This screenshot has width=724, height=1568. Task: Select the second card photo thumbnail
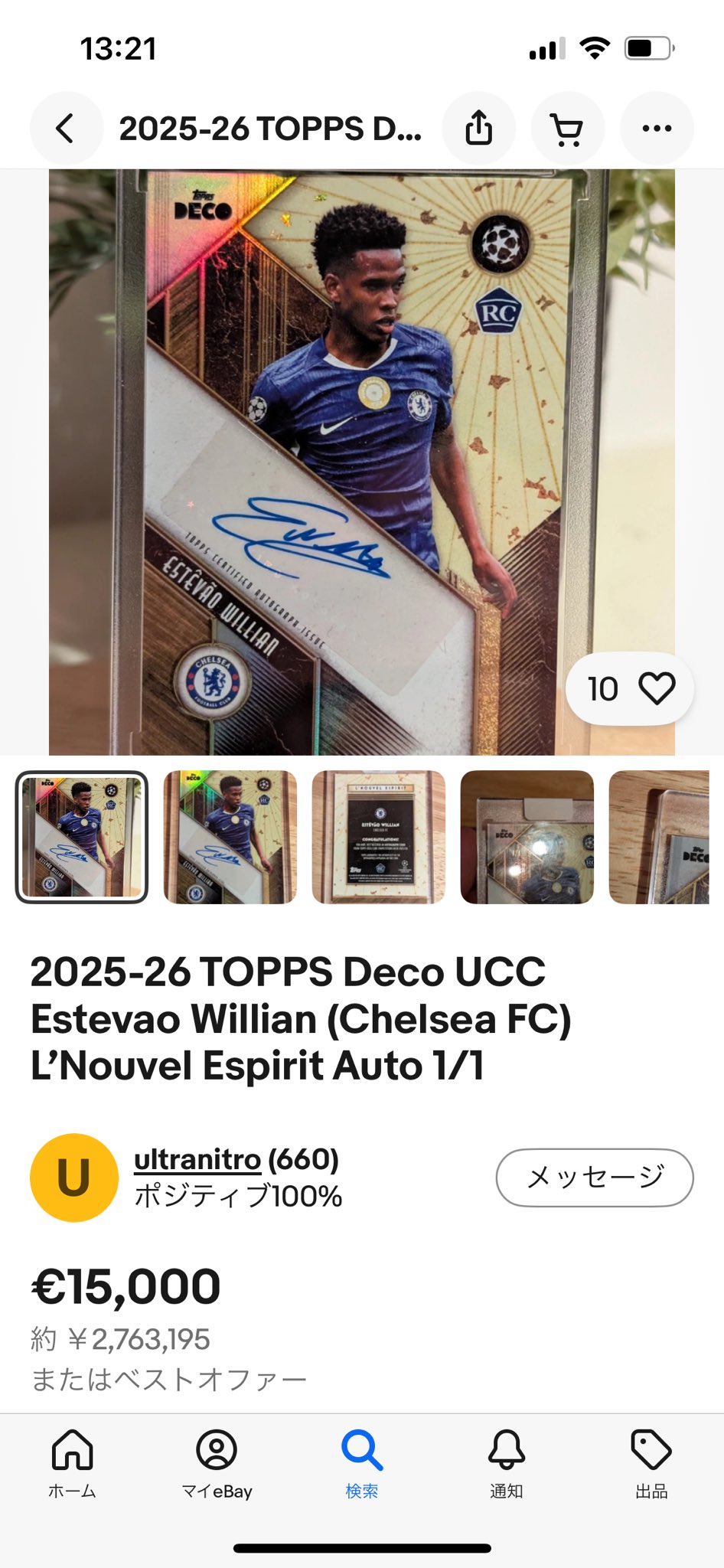point(230,837)
